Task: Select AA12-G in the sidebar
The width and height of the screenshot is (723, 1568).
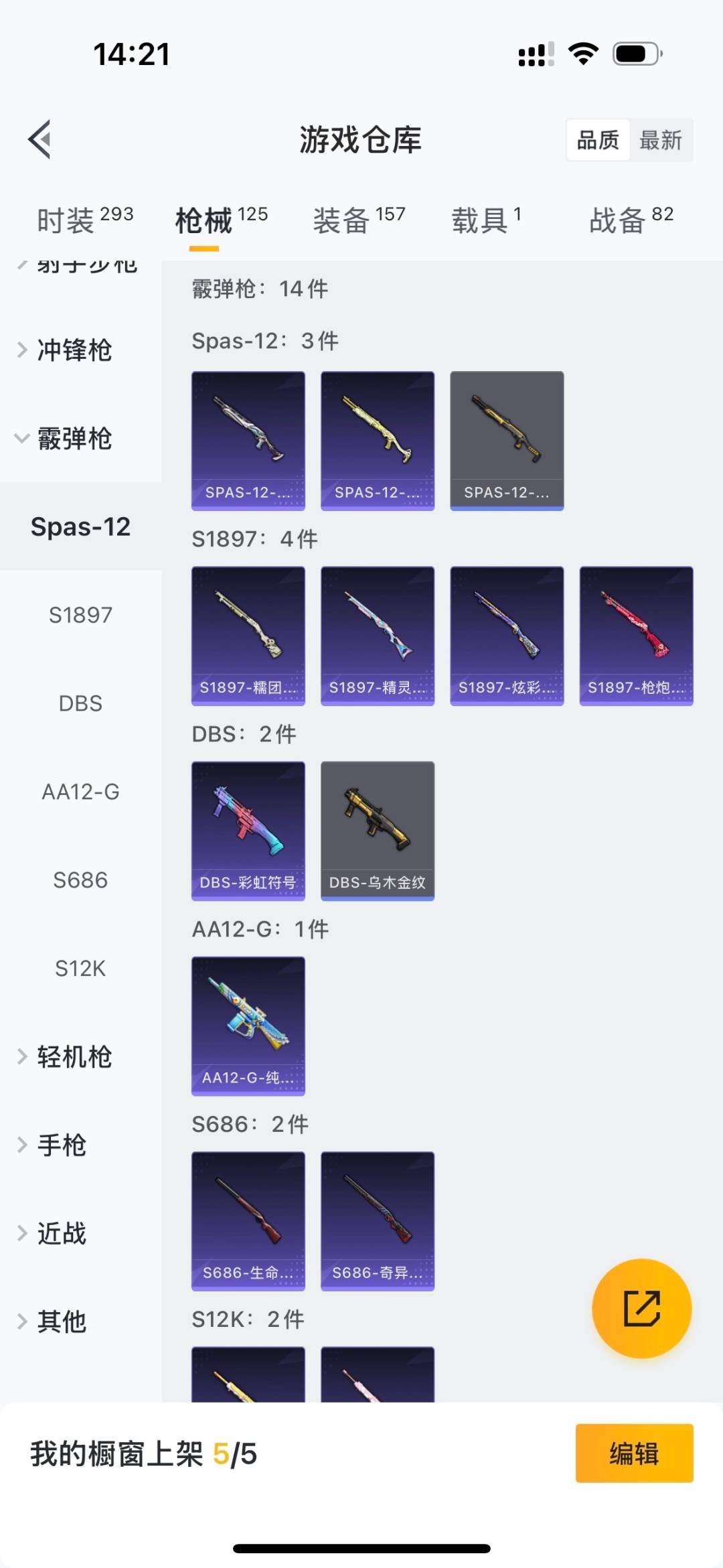Action: click(80, 792)
